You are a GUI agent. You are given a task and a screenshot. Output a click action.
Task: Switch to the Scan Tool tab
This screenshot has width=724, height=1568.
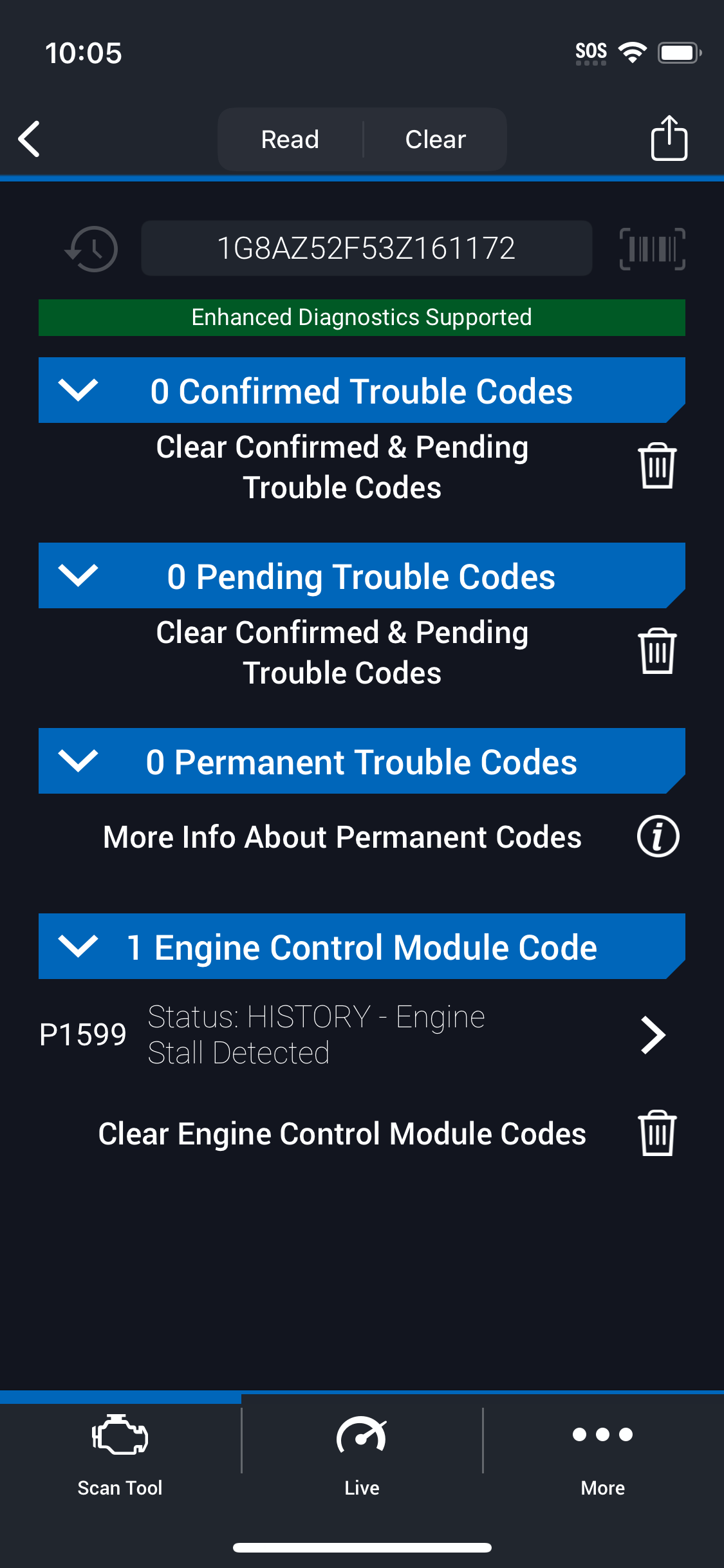point(120,1455)
